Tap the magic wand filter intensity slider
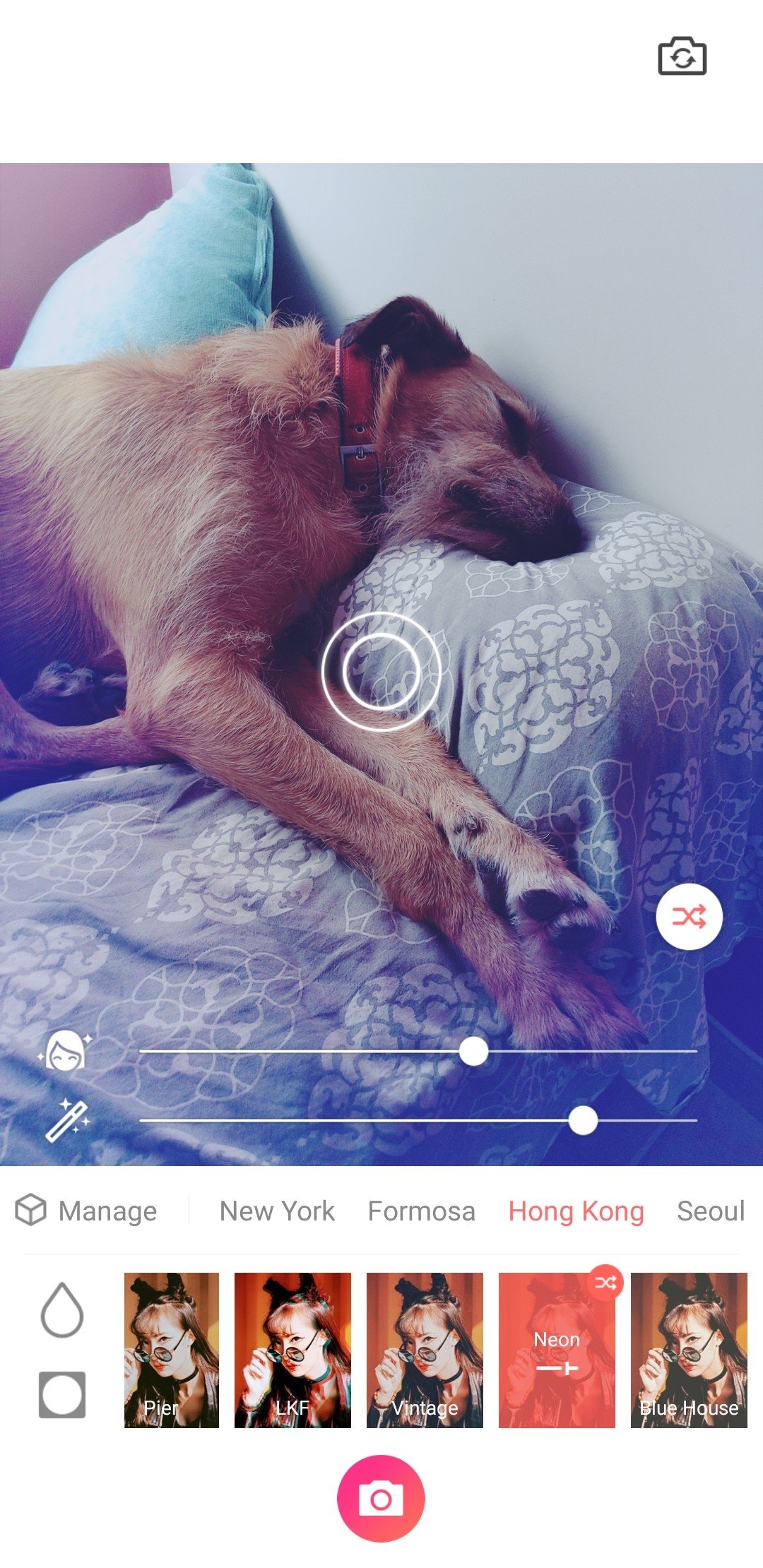This screenshot has height=1568, width=763. [418, 1120]
